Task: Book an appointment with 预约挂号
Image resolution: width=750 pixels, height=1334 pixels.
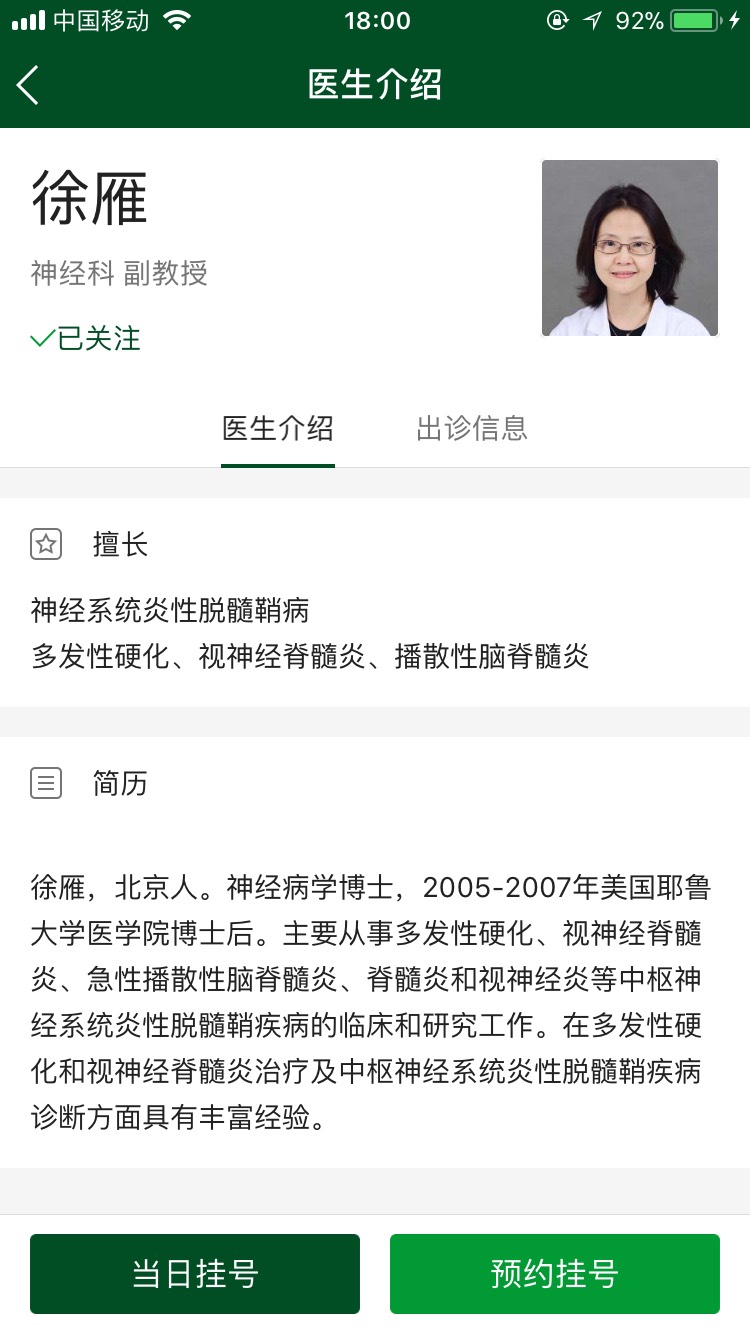Action: pos(555,1273)
